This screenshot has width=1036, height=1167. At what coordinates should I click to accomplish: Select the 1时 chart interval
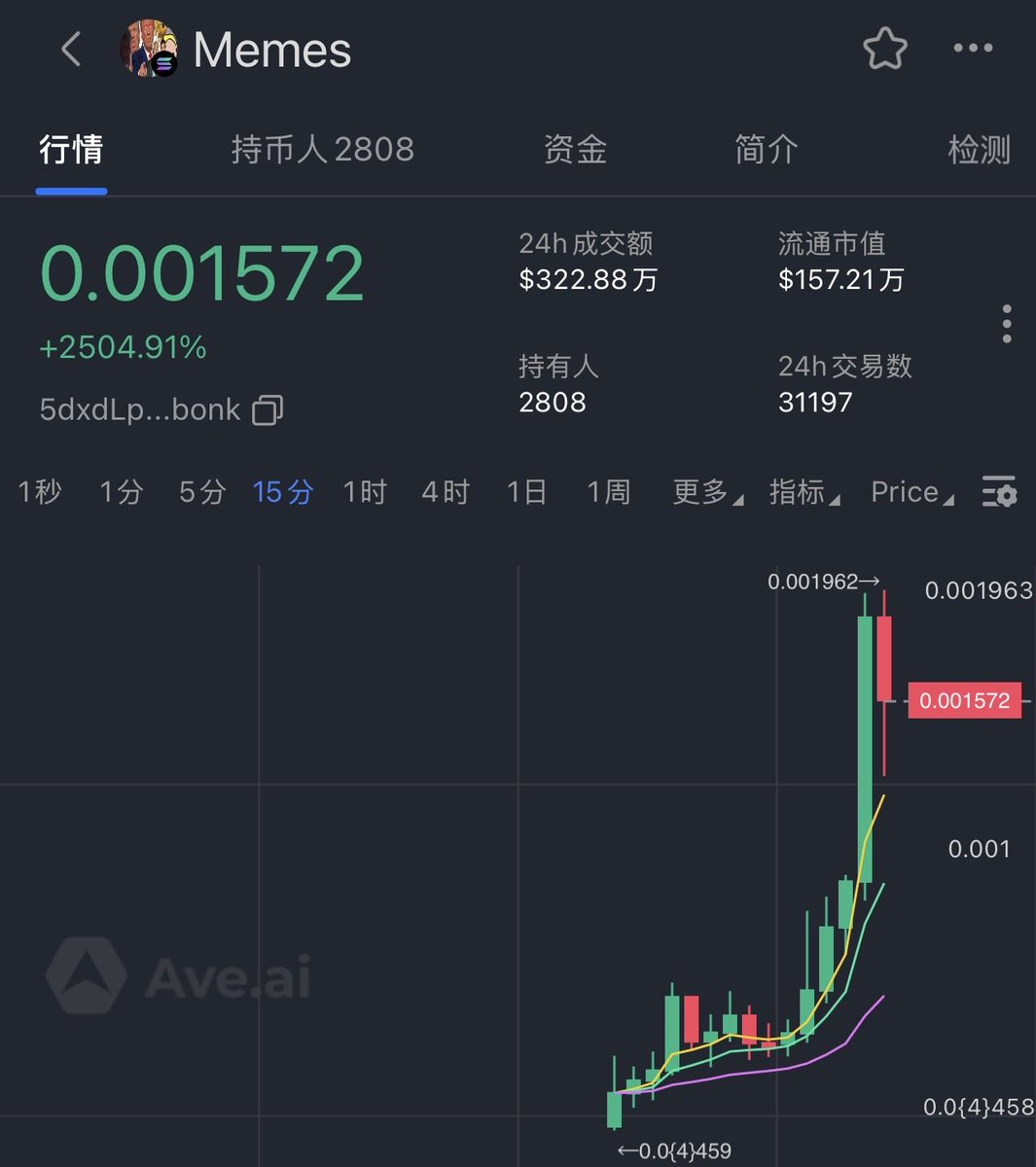pyautogui.click(x=365, y=492)
